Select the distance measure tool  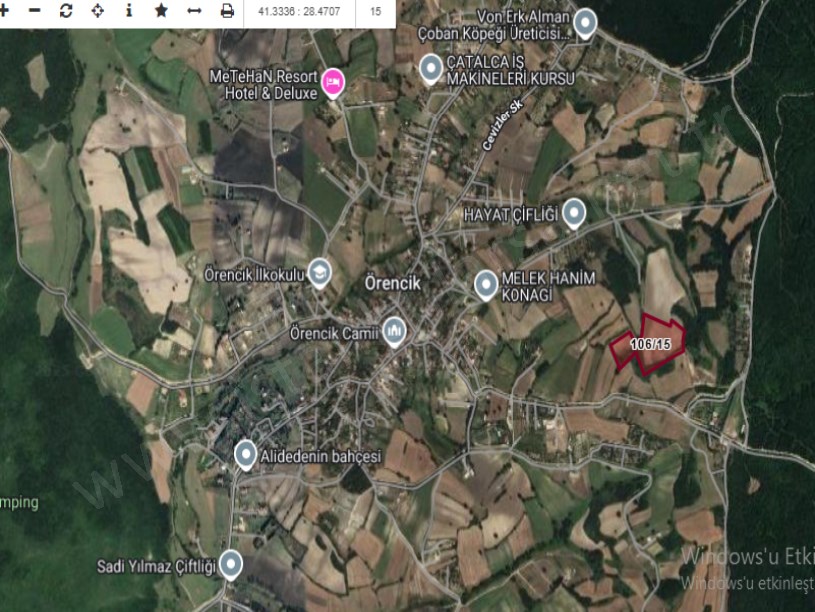(194, 11)
